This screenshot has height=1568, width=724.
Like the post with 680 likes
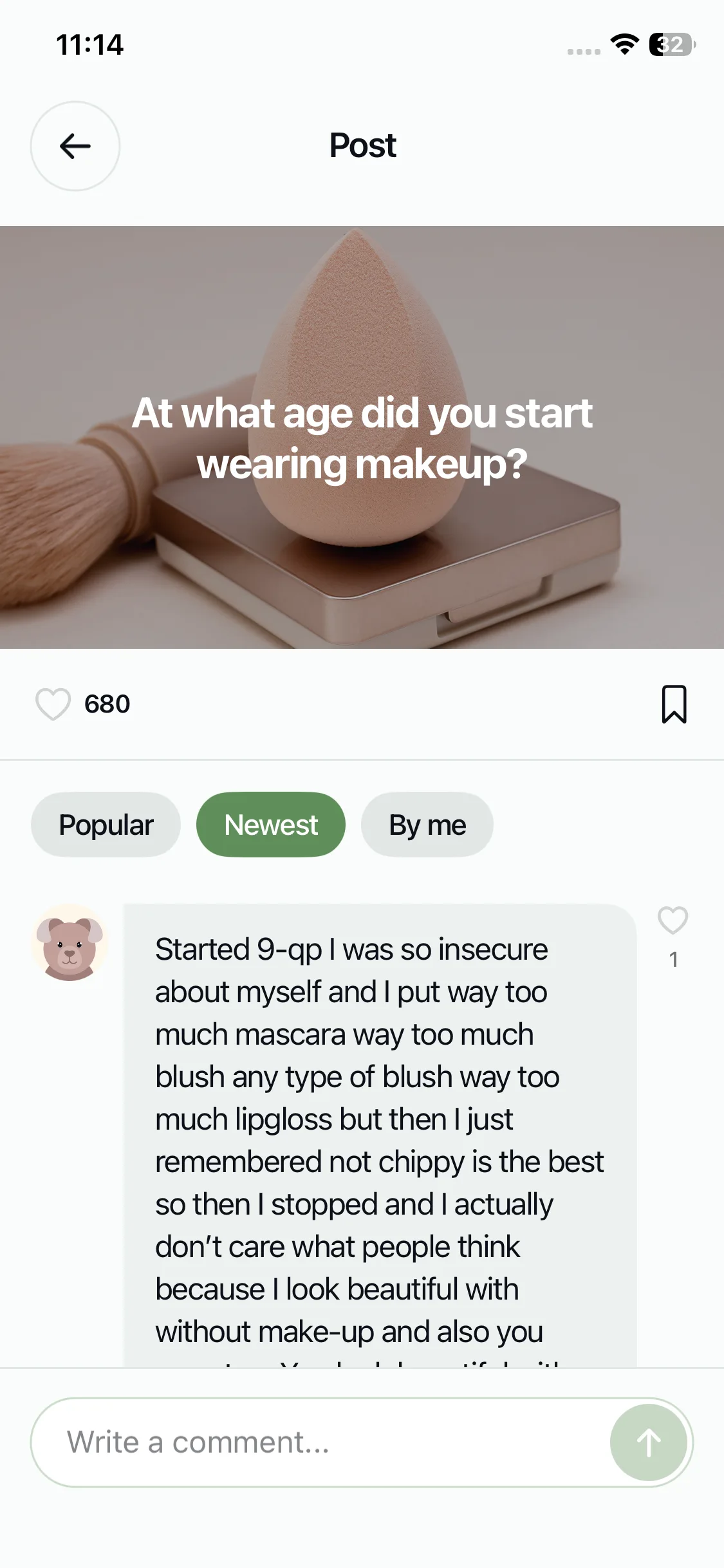click(x=53, y=704)
